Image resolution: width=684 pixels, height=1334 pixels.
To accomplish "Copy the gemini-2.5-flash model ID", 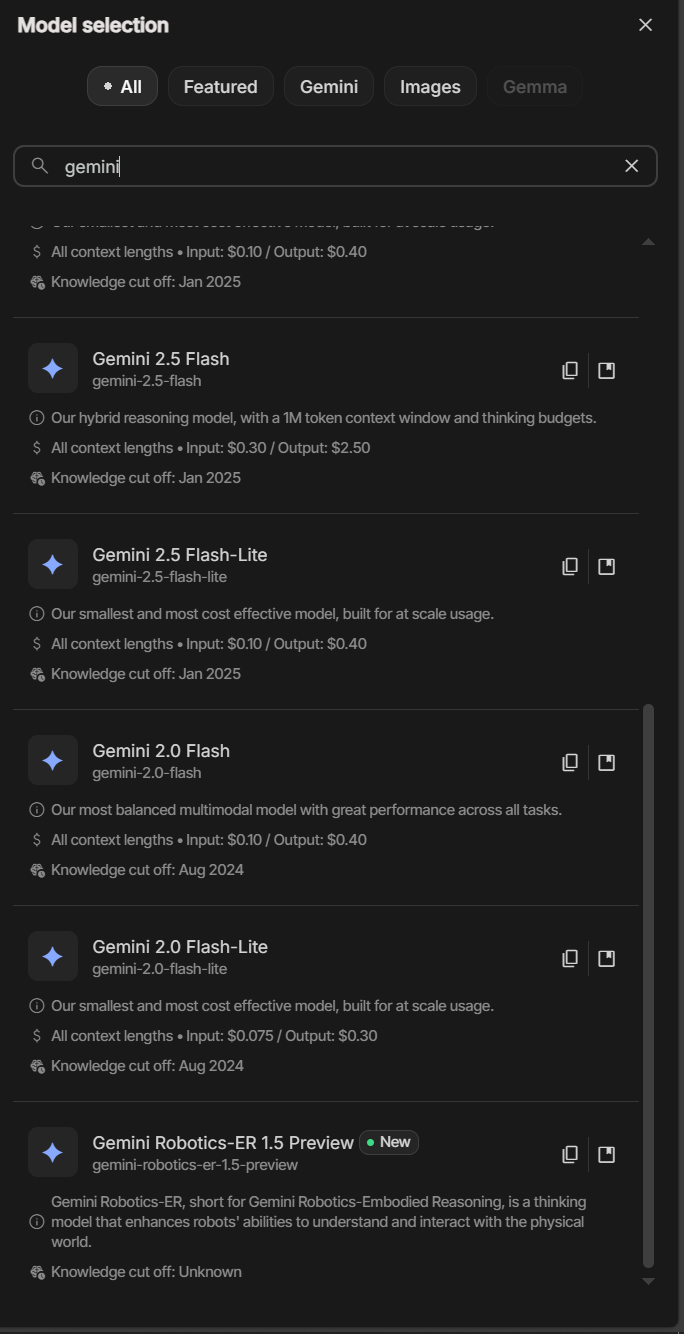I will (570, 370).
